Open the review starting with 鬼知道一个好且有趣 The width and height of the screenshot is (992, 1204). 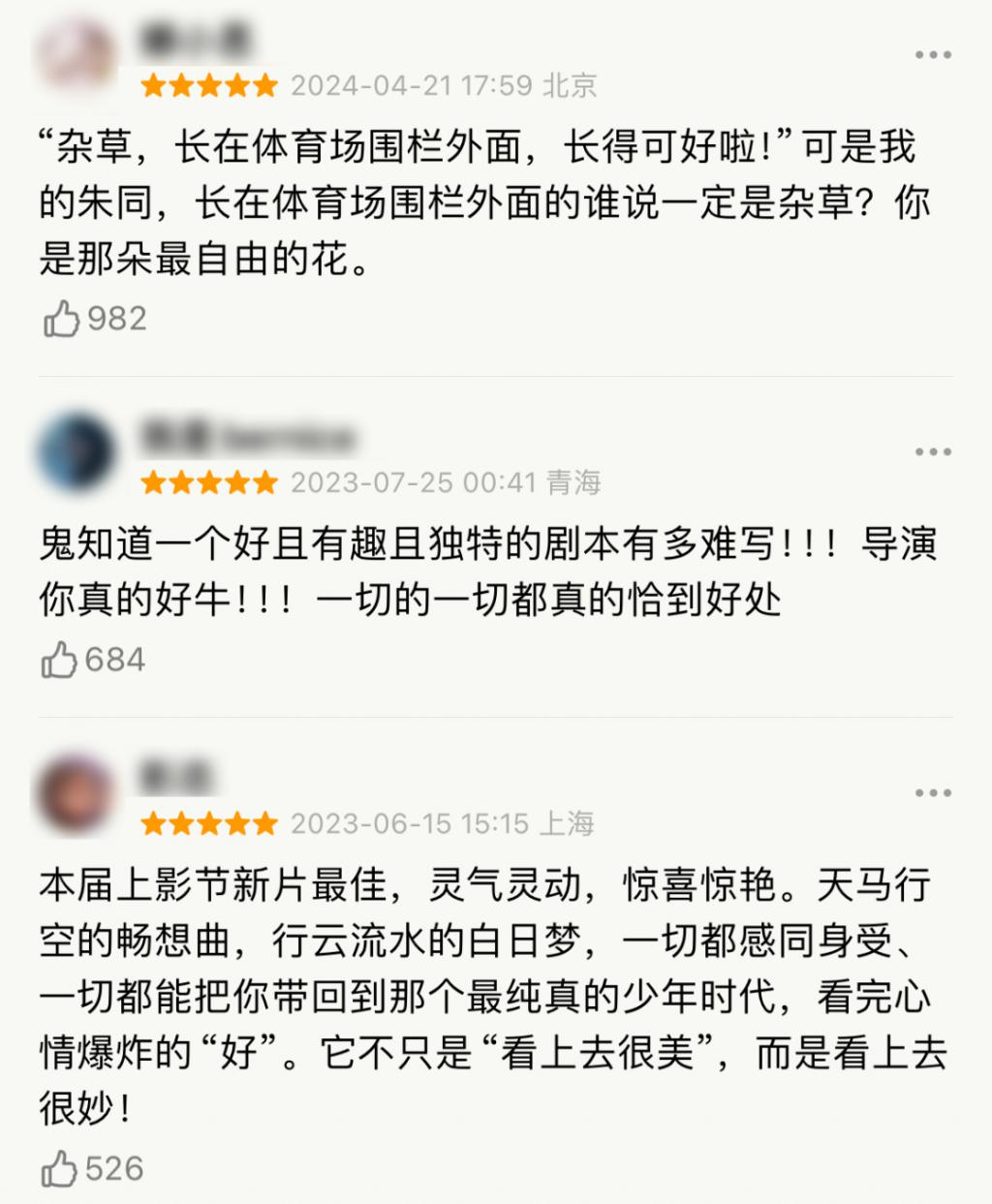click(x=484, y=572)
